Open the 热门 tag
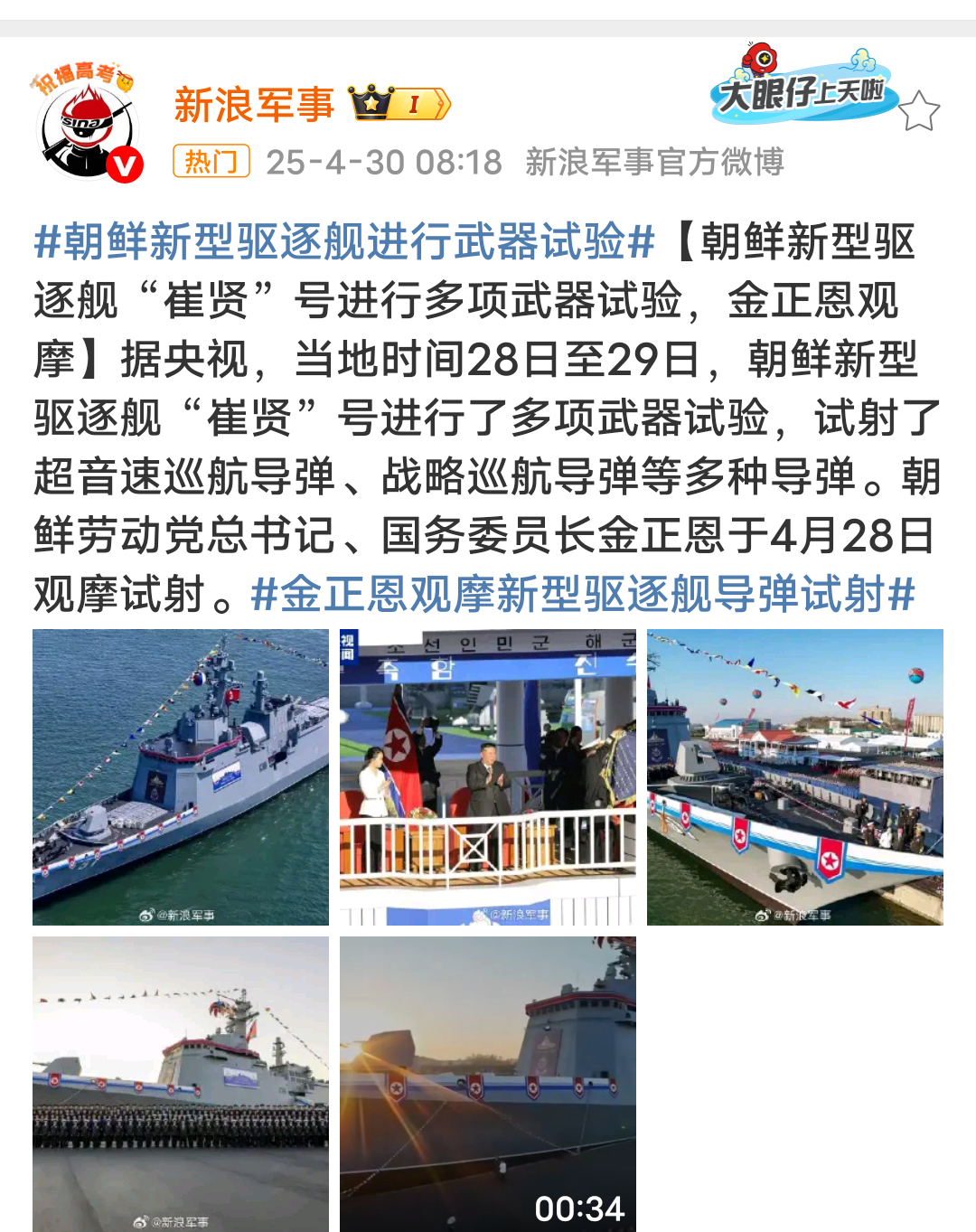The image size is (976, 1232). click(x=211, y=162)
